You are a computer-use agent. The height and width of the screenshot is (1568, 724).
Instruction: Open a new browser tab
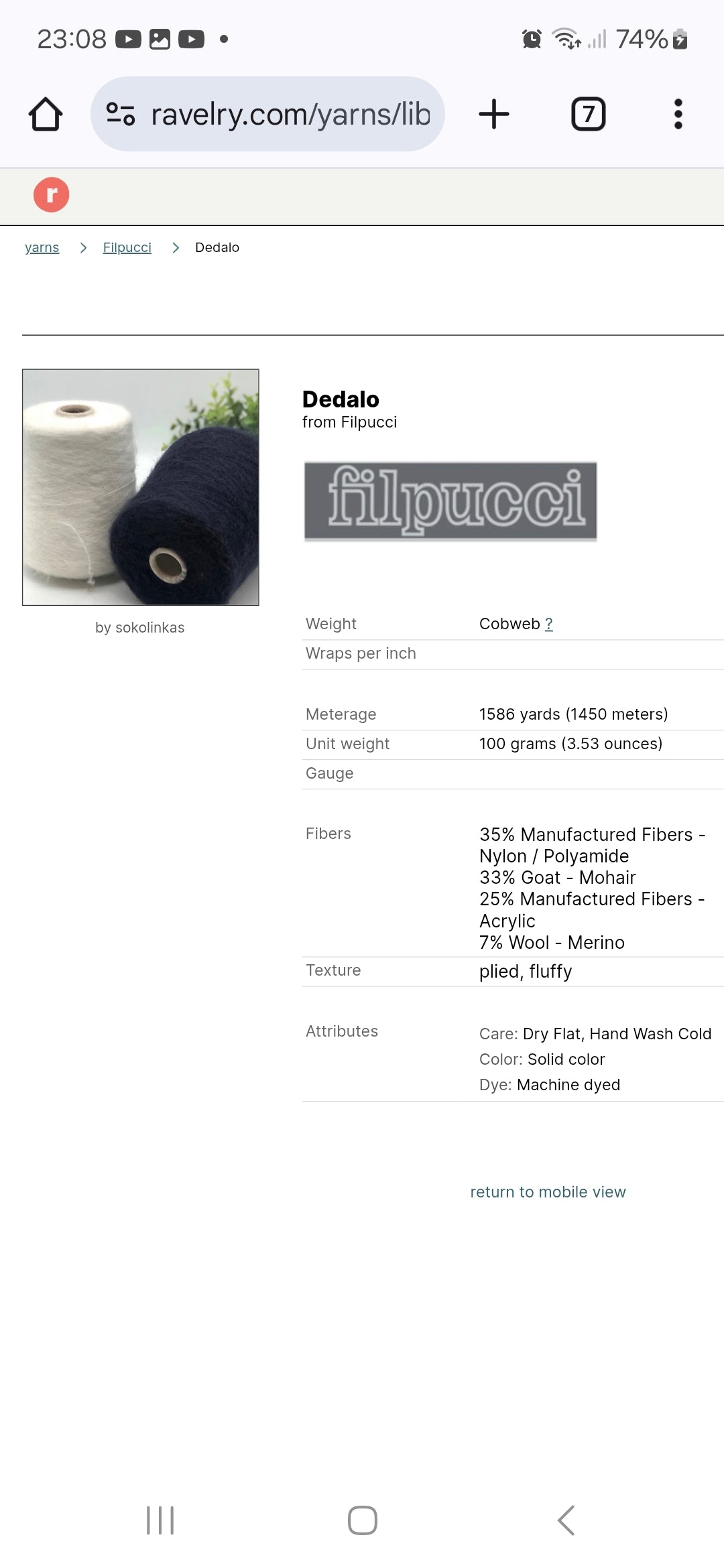(494, 114)
